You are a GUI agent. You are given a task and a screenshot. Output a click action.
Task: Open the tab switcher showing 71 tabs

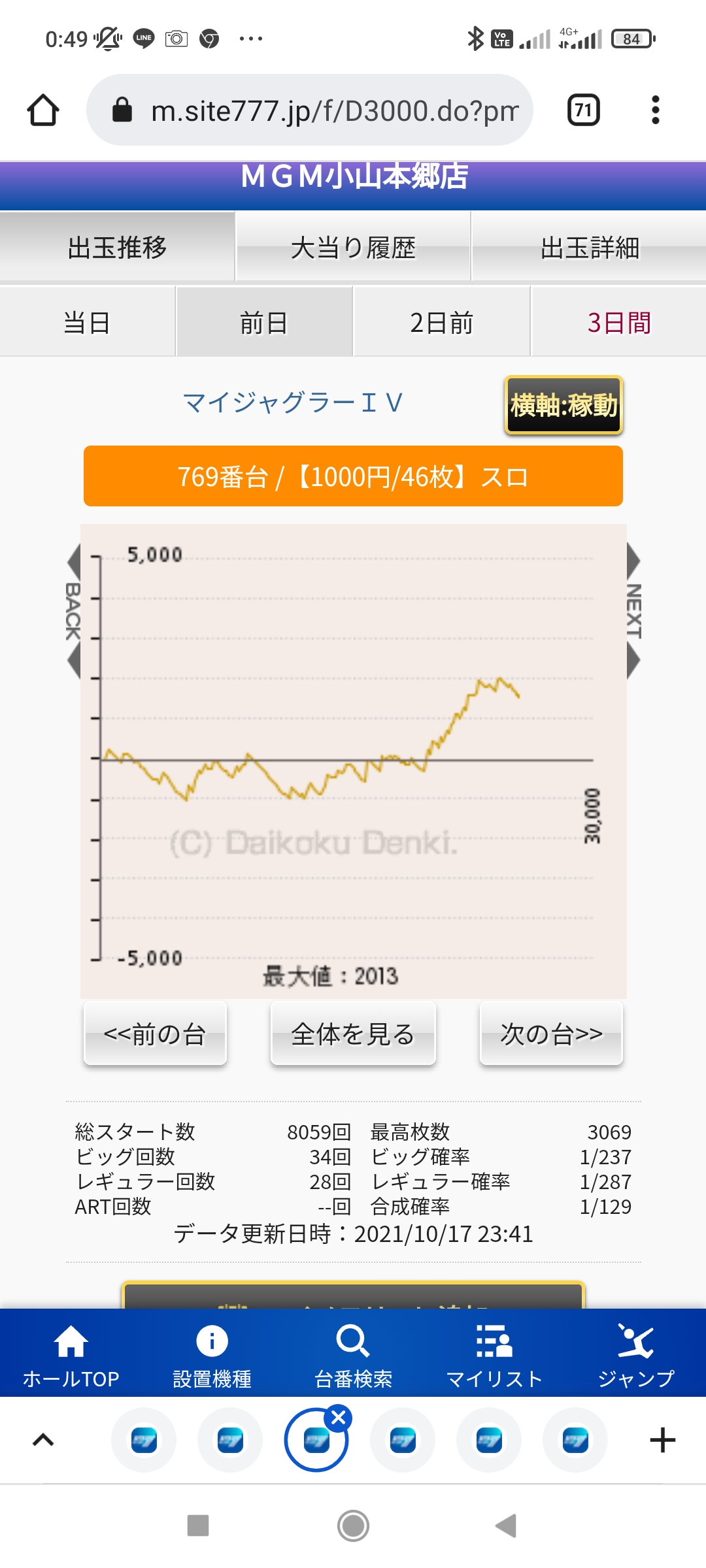coord(583,110)
